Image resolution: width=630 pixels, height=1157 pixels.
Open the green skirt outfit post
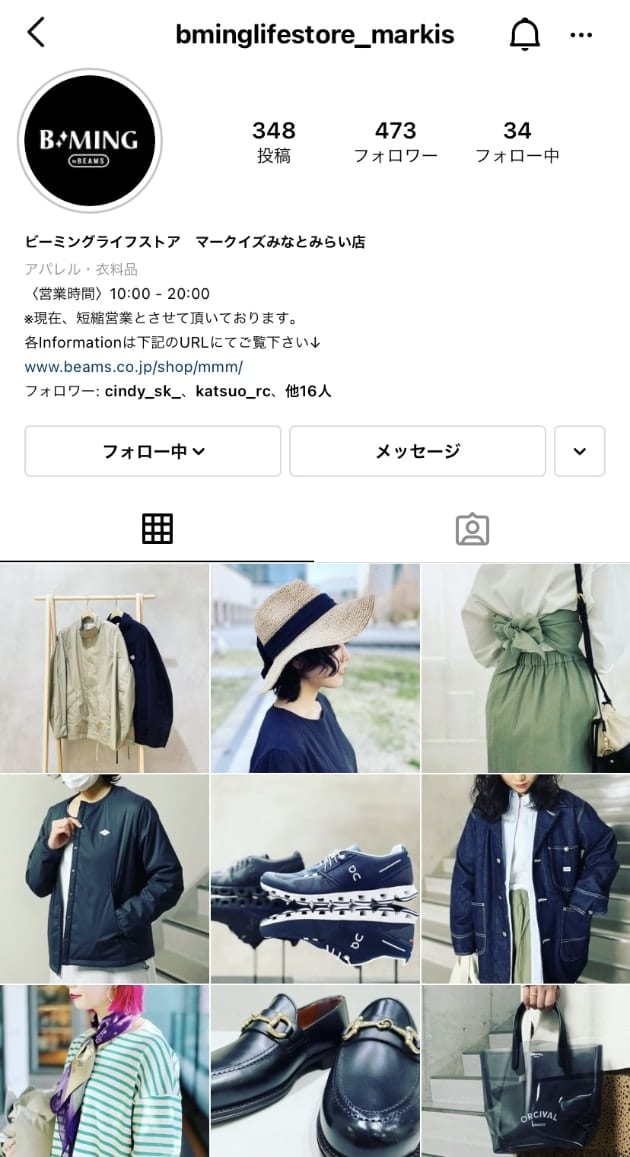526,668
